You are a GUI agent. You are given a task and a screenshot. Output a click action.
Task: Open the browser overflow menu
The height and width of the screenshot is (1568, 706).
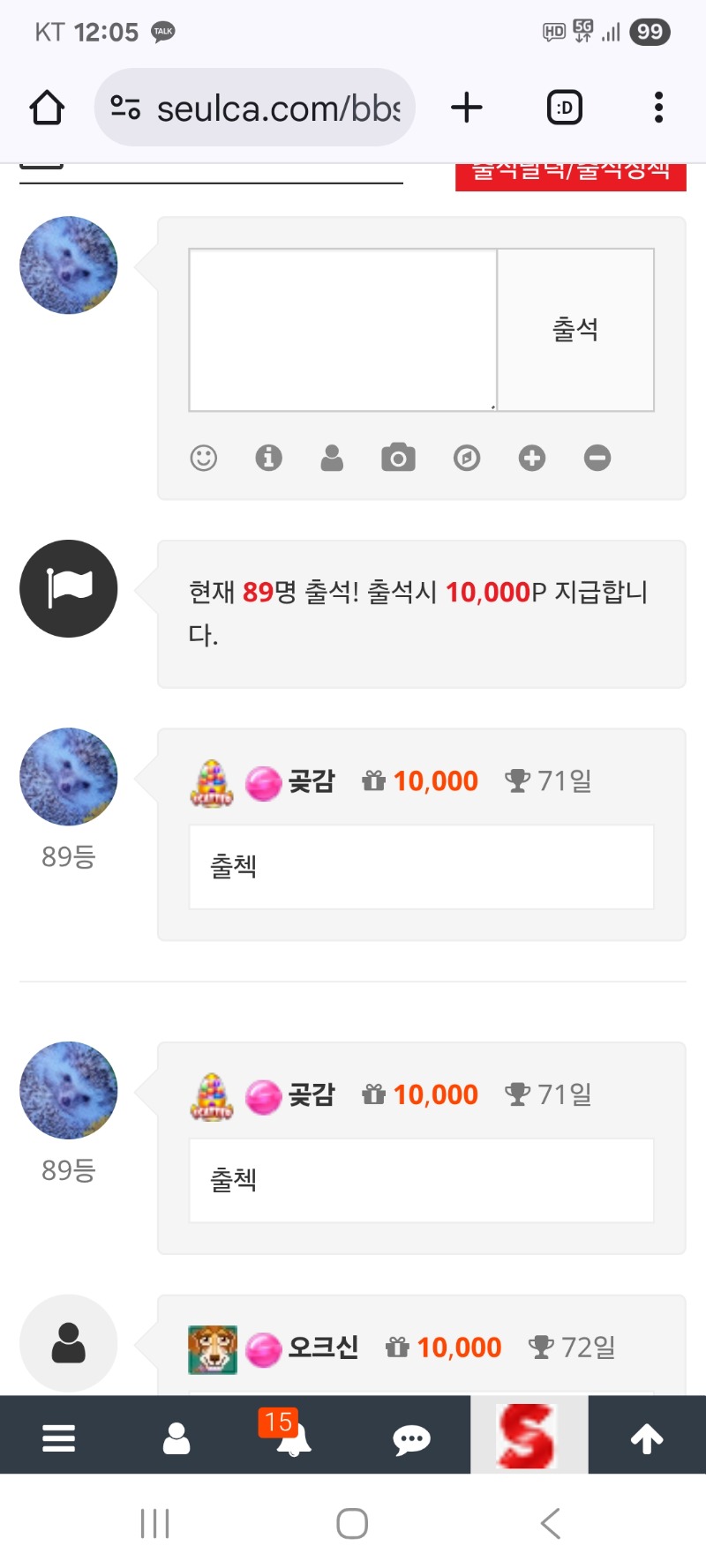658,108
